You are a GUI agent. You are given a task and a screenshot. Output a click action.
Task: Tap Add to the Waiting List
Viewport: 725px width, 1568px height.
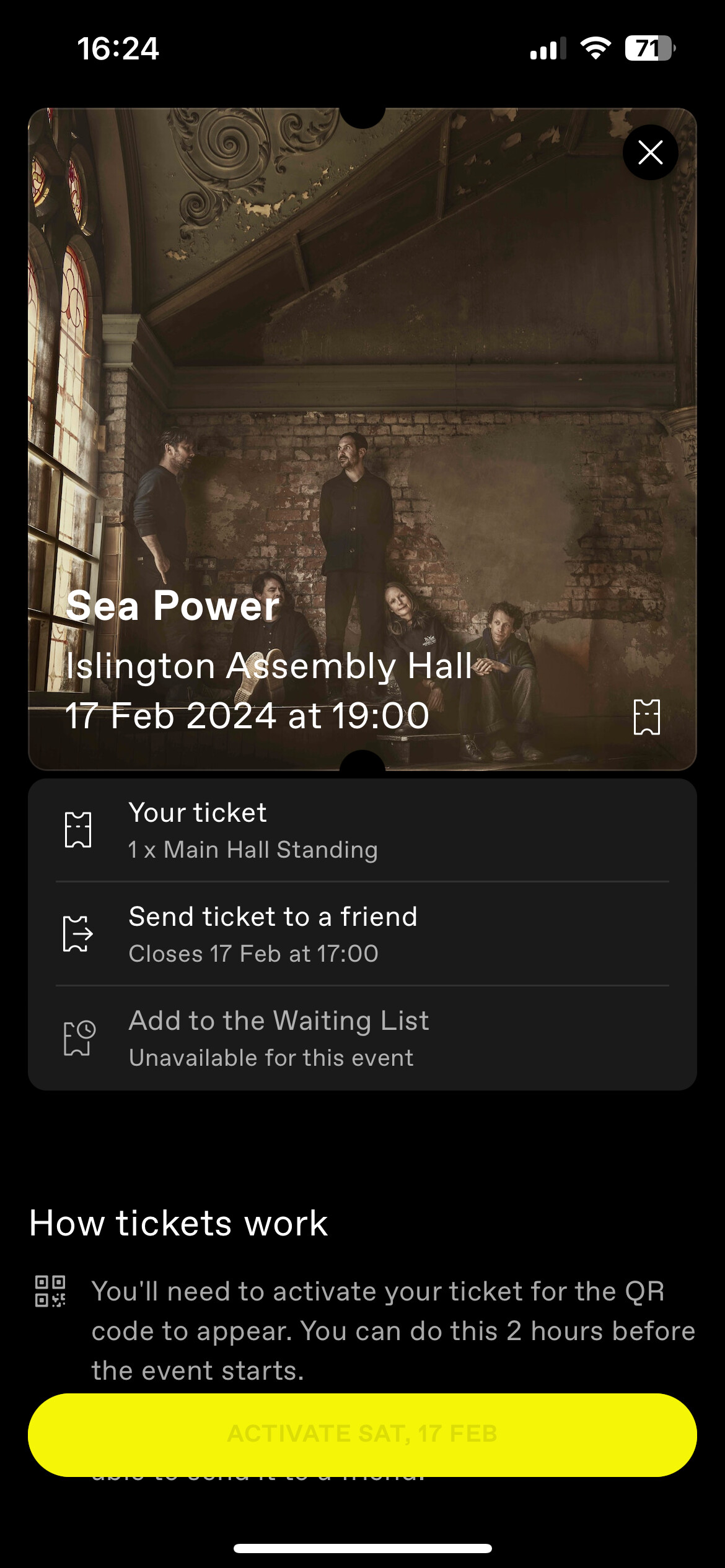click(x=362, y=1039)
